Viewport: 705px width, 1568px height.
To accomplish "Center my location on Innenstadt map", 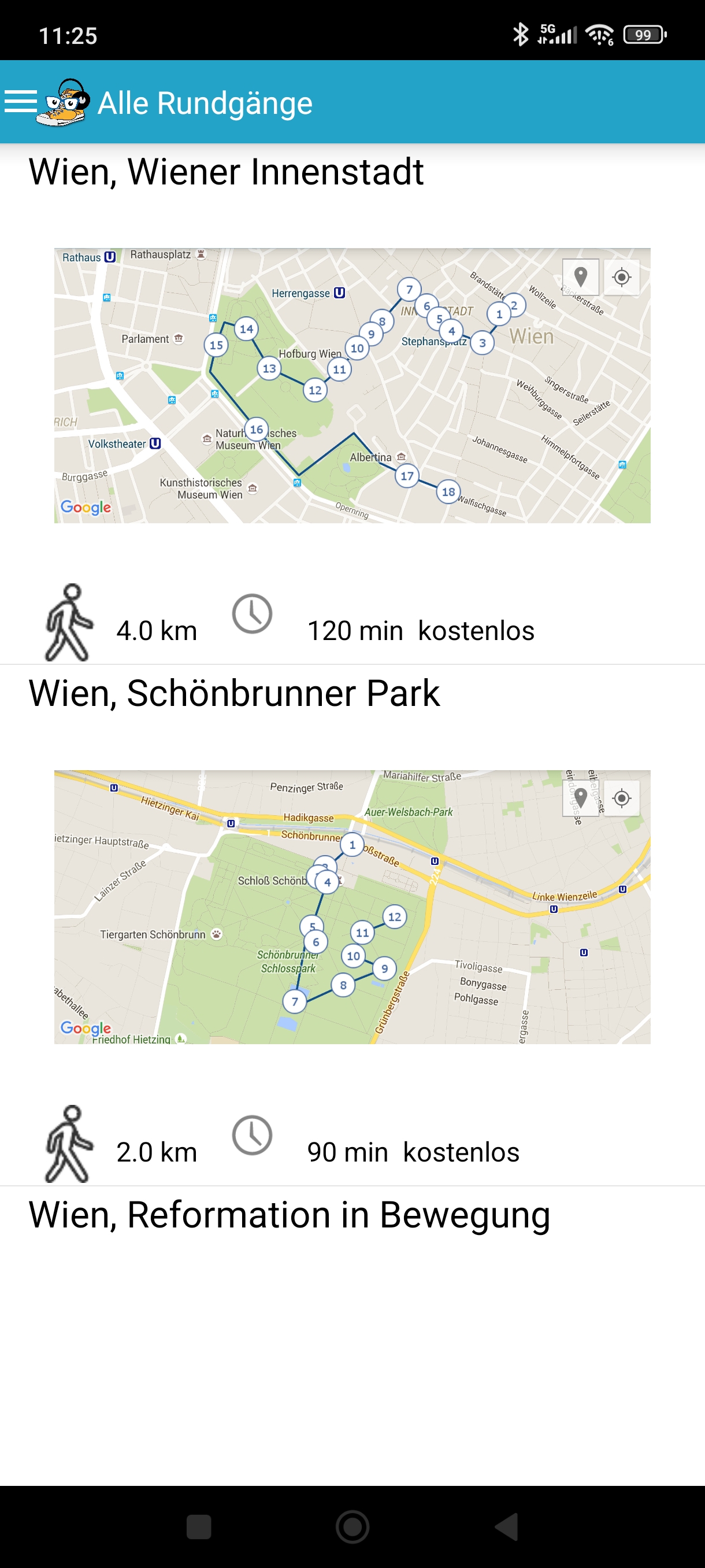I will click(x=621, y=277).
